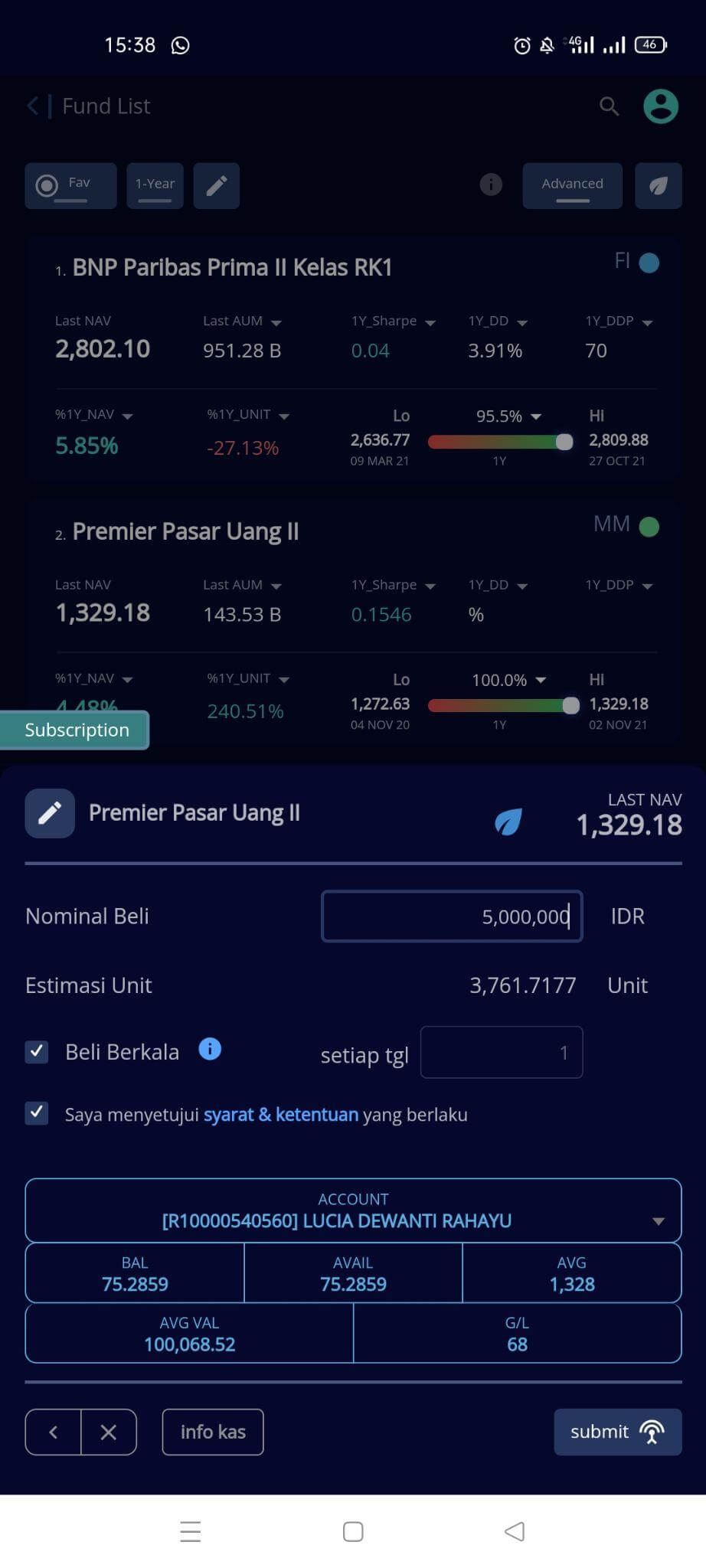The width and height of the screenshot is (706, 1568).
Task: Uncheck the terms agreement checkbox
Action: click(x=37, y=1113)
